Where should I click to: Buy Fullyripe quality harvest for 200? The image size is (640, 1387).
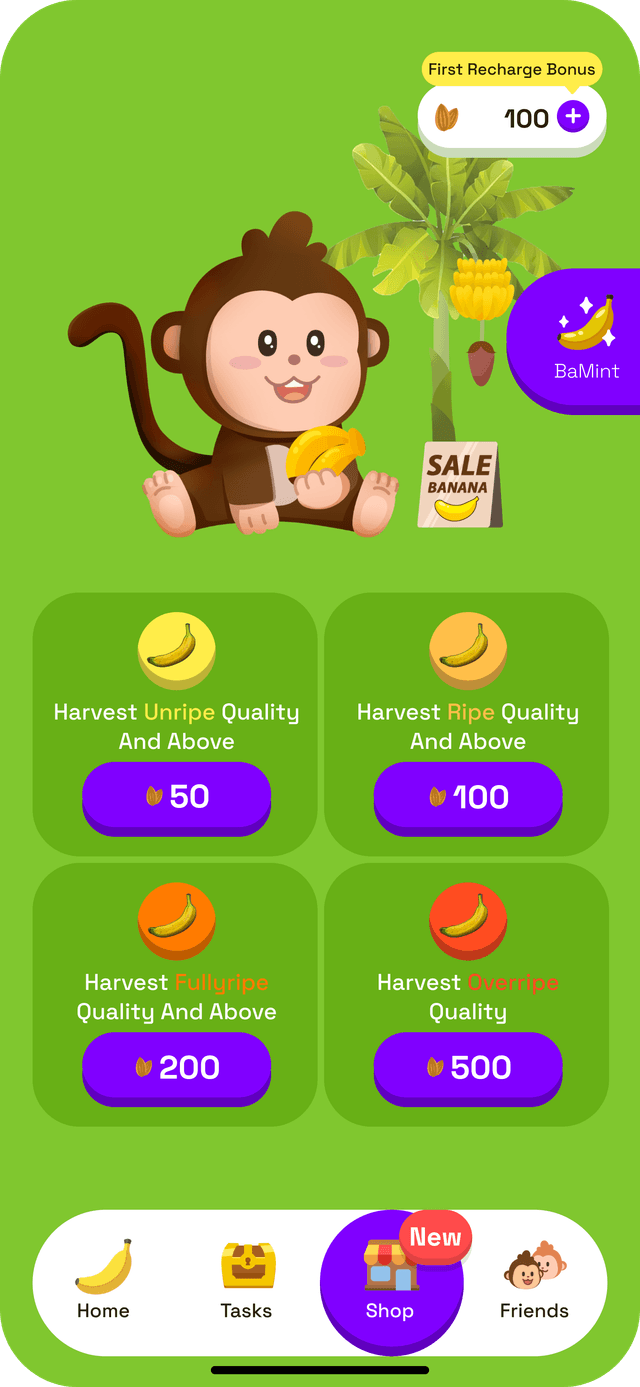click(176, 1067)
